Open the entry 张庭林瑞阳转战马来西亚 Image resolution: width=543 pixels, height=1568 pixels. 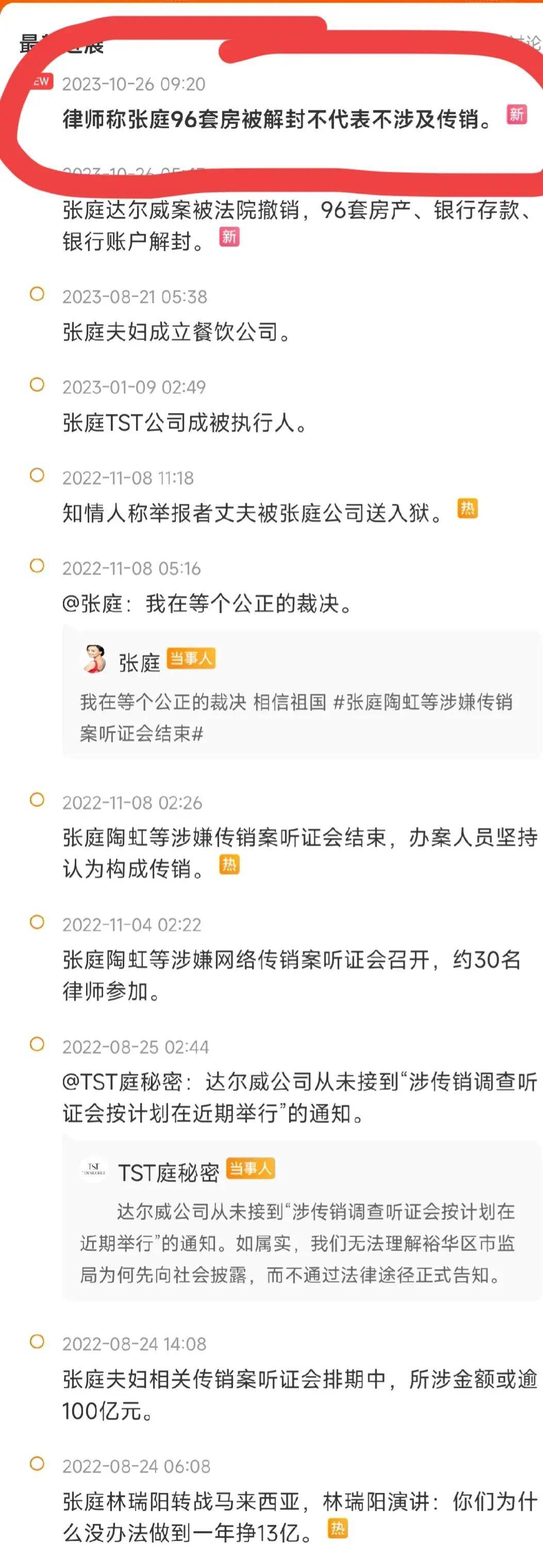coord(298,1516)
